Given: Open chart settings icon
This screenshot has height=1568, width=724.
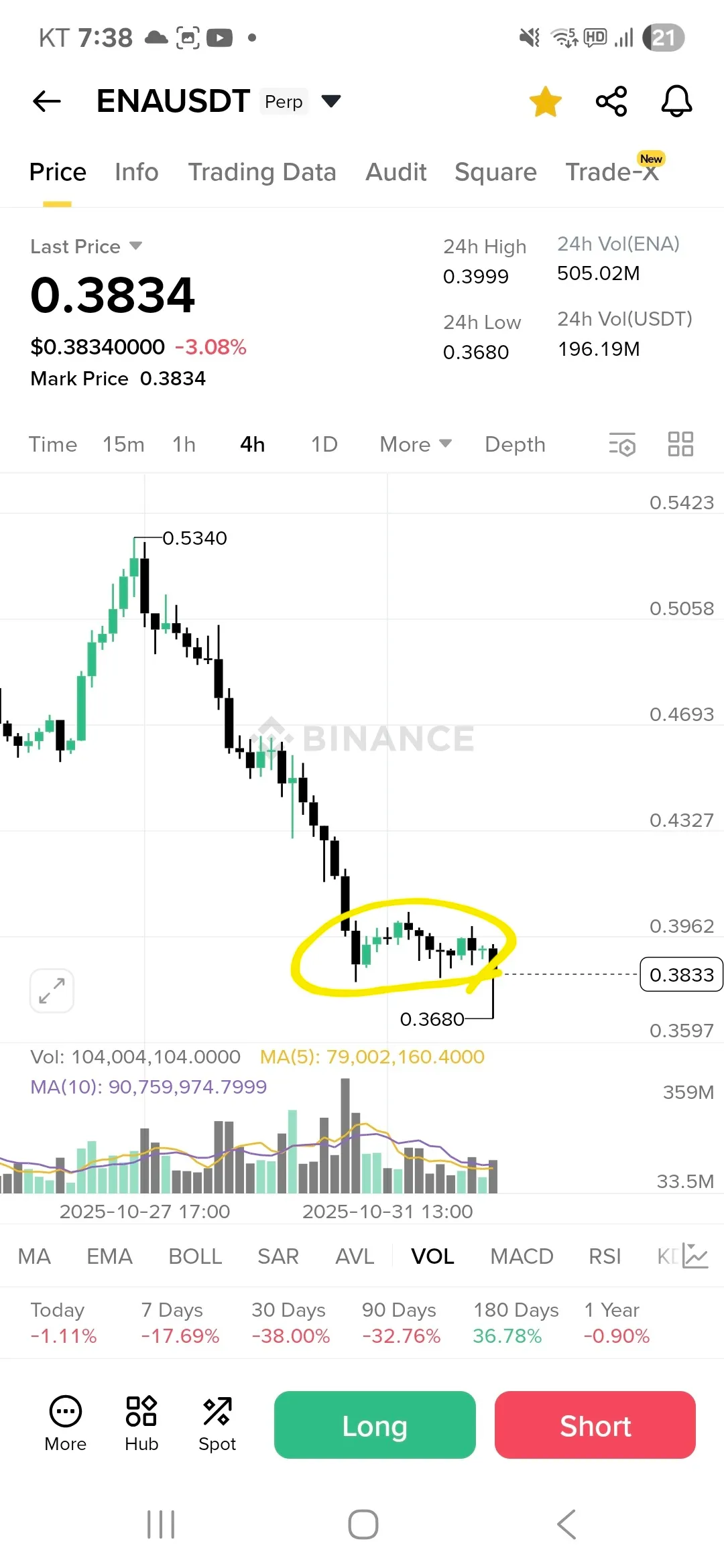Looking at the screenshot, I should click(x=622, y=444).
